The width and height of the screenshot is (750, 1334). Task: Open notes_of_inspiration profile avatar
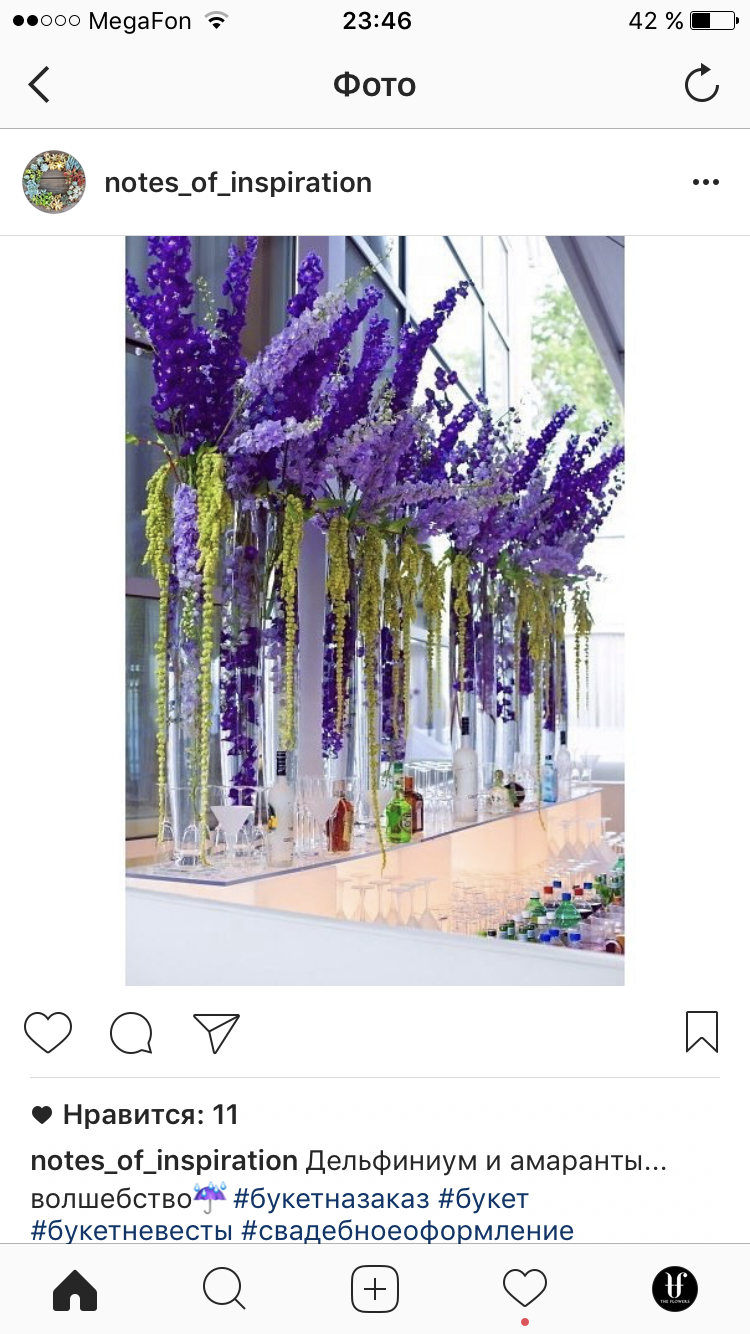click(54, 182)
